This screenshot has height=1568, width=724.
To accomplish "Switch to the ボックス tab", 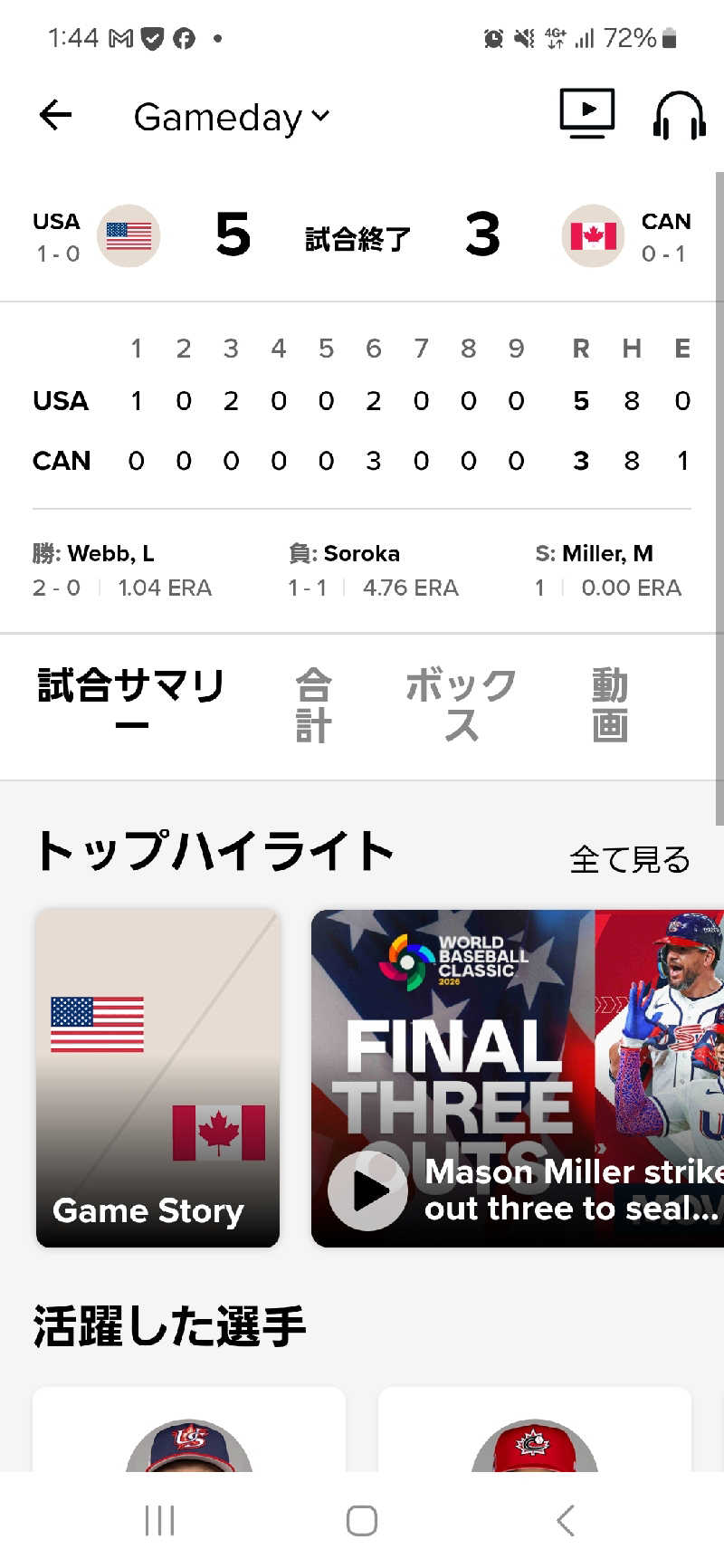I will tap(461, 705).
